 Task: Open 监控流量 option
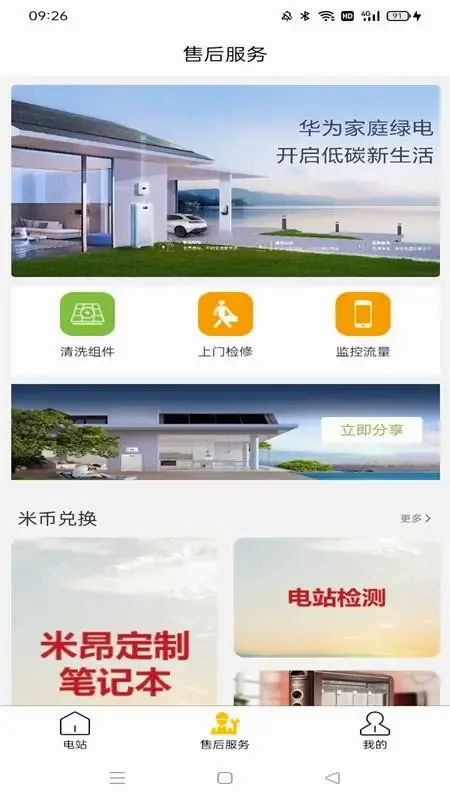point(363,324)
